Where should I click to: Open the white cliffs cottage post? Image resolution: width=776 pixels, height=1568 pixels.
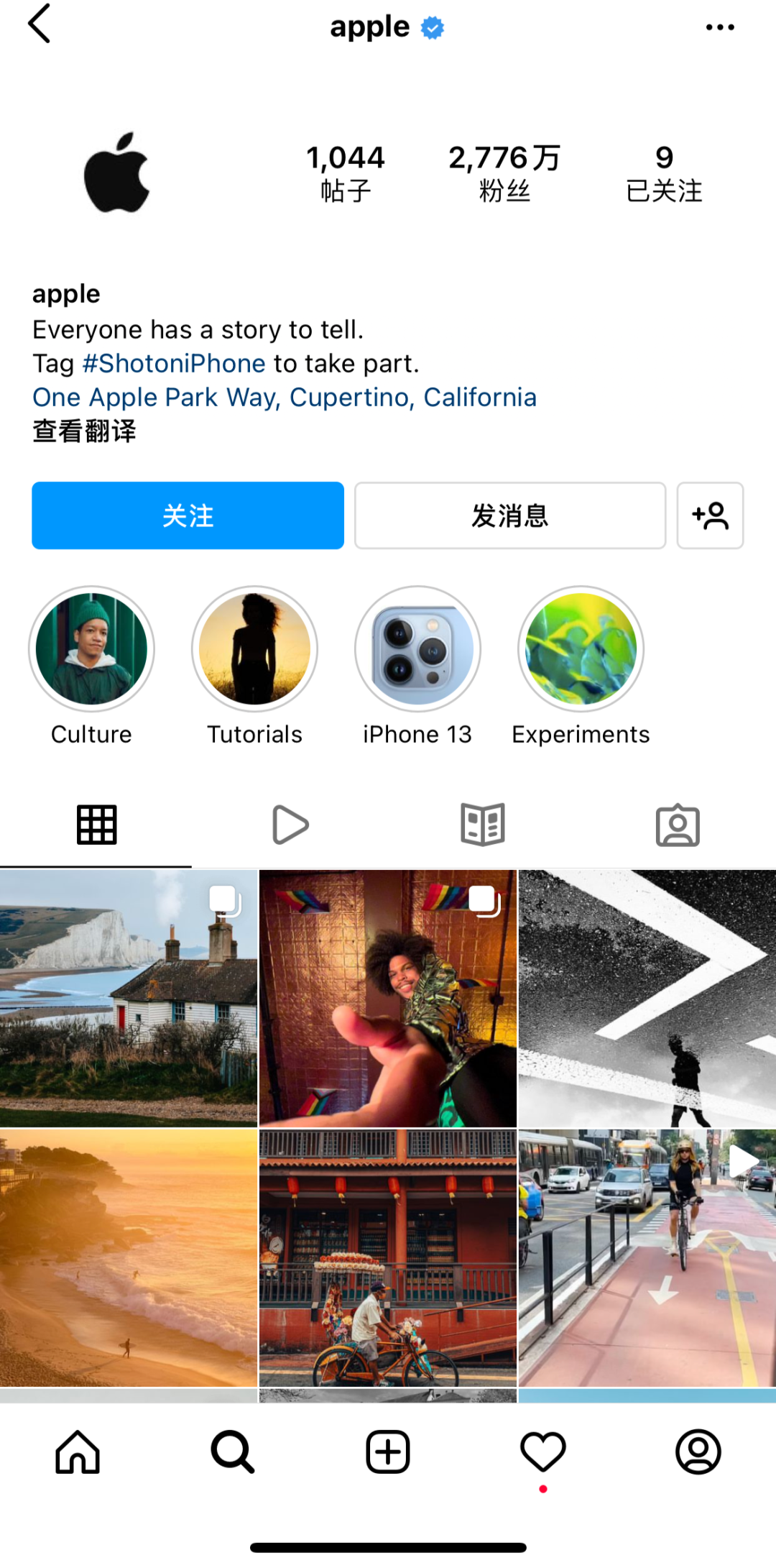pyautogui.click(x=128, y=998)
